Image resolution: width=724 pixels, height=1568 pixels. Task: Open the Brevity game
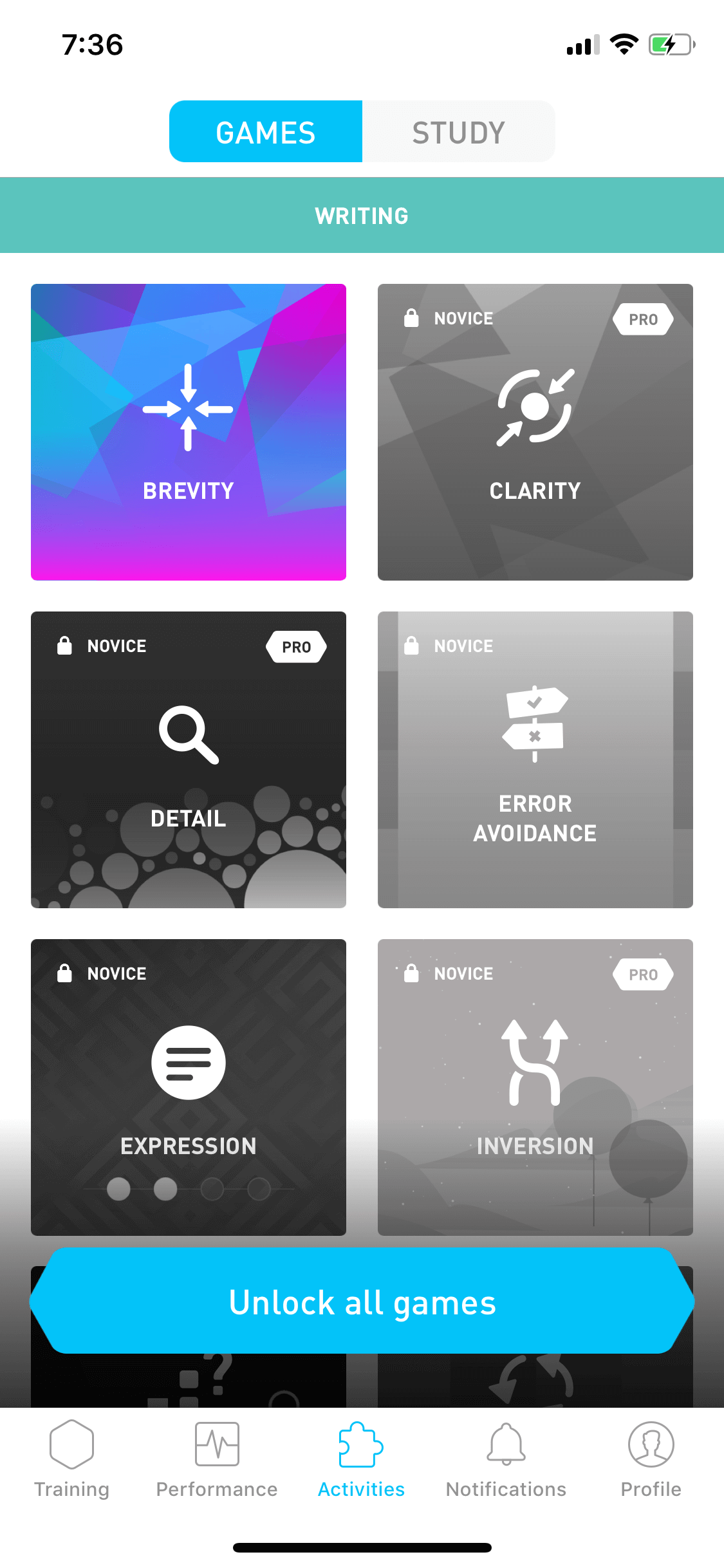189,432
